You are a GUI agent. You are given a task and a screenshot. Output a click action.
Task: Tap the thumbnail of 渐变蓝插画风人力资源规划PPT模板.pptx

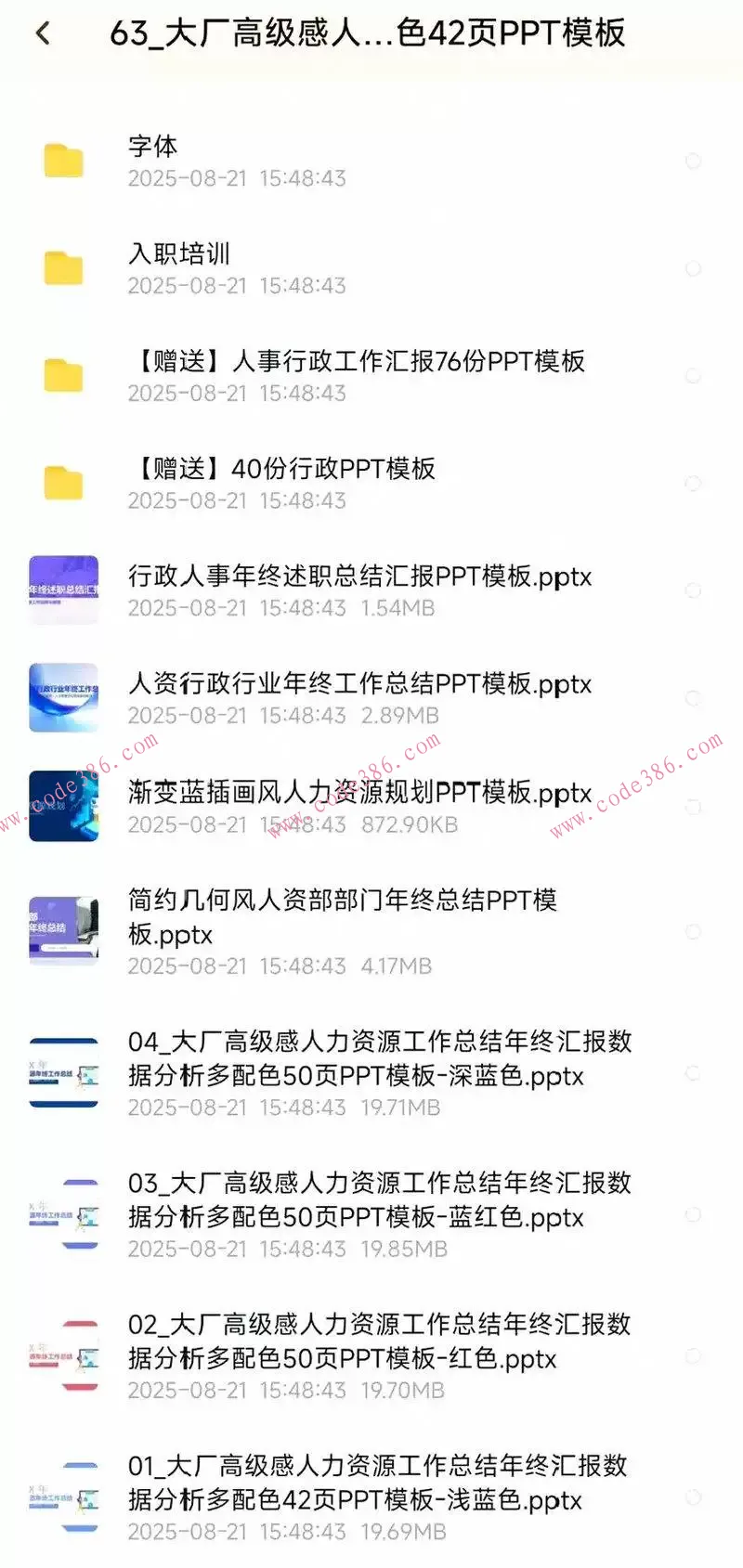click(x=63, y=806)
